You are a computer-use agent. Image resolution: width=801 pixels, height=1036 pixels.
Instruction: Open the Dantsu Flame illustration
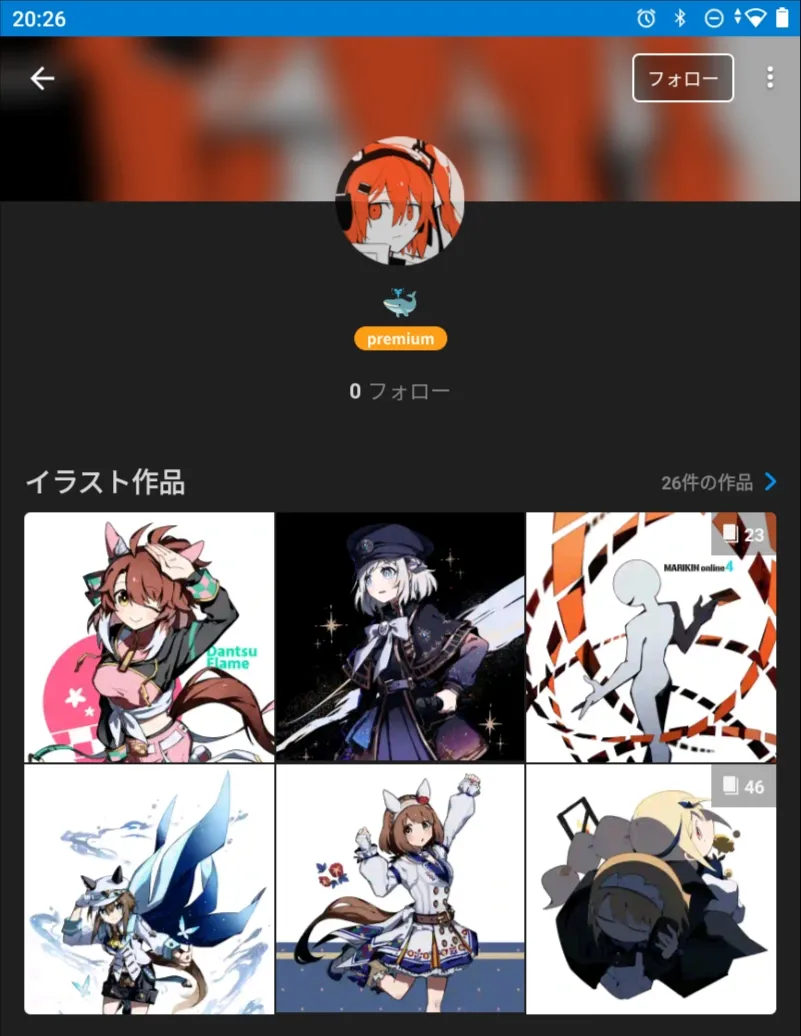149,637
